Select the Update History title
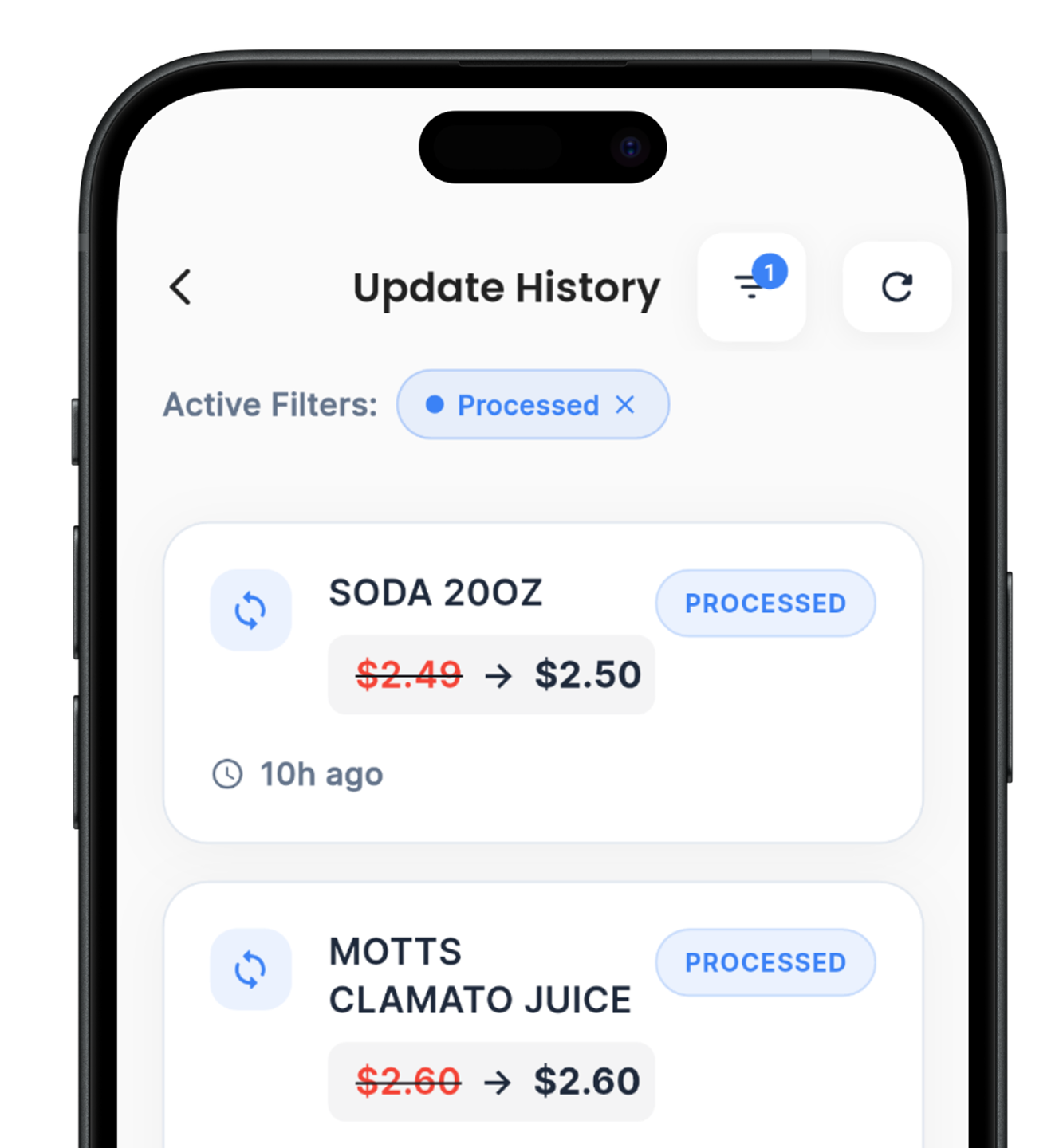 pos(507,288)
